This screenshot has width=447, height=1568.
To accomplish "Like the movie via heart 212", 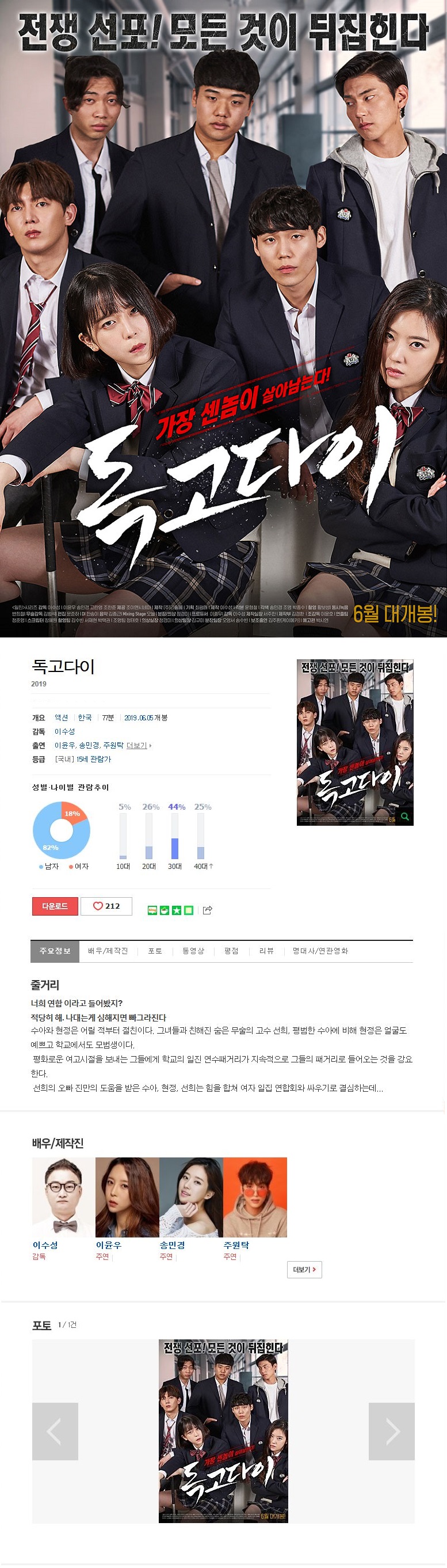I will tap(106, 906).
